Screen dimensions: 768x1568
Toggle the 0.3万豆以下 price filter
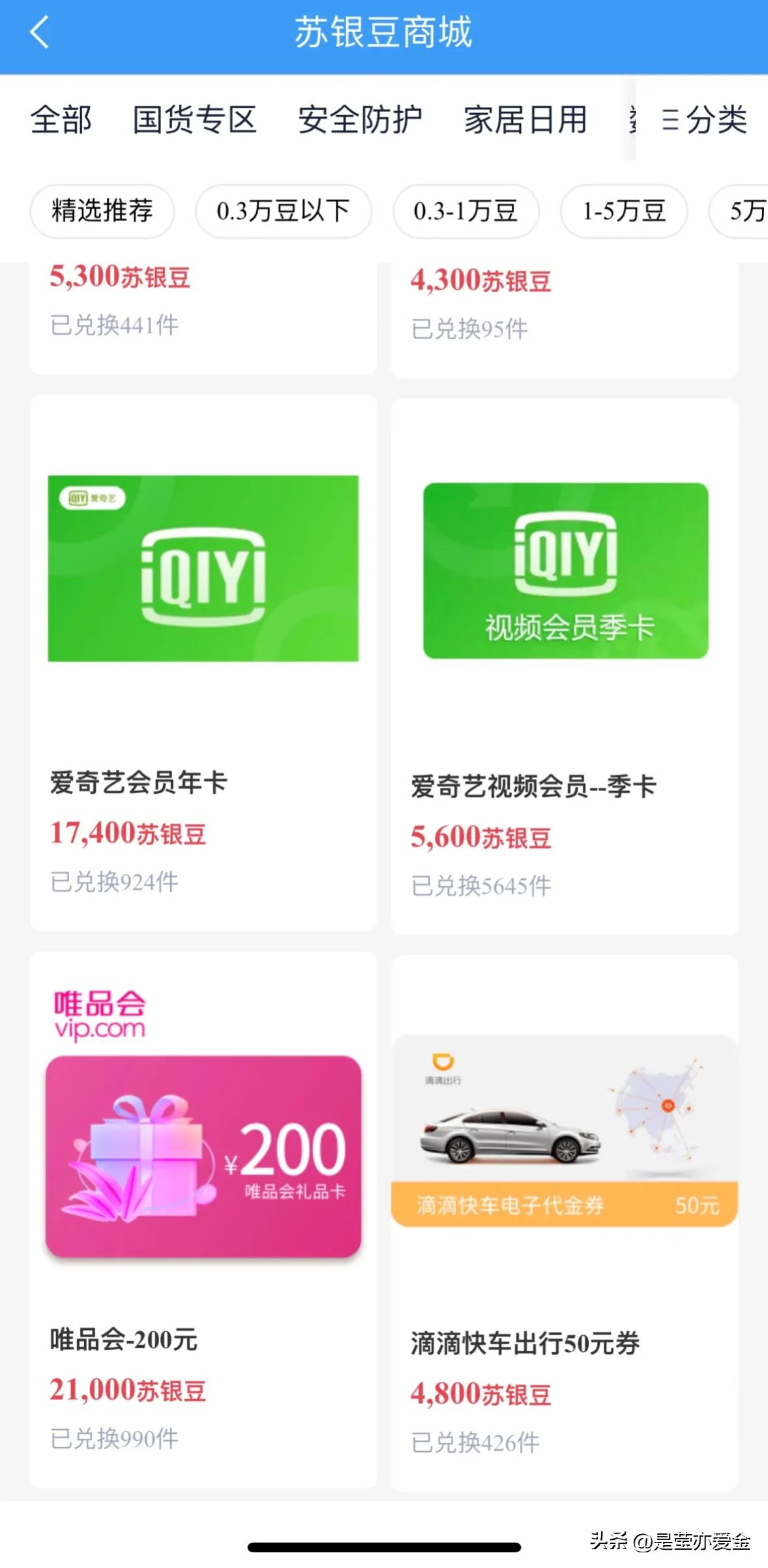coord(283,211)
